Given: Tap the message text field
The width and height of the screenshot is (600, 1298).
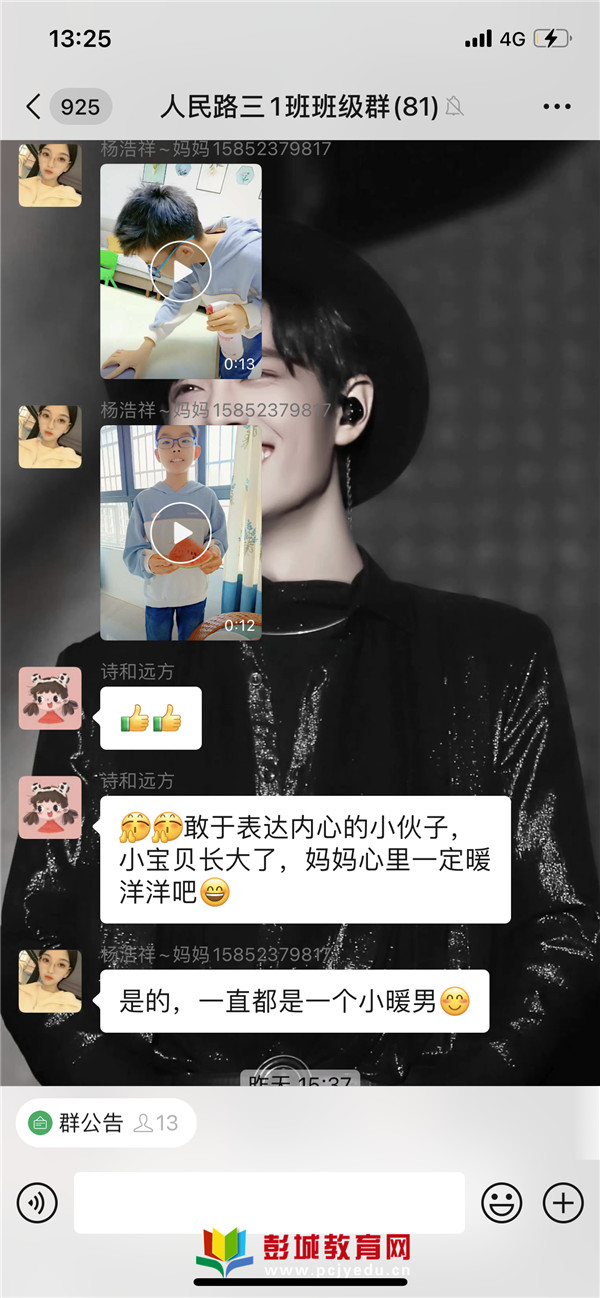Looking at the screenshot, I should [x=269, y=1202].
